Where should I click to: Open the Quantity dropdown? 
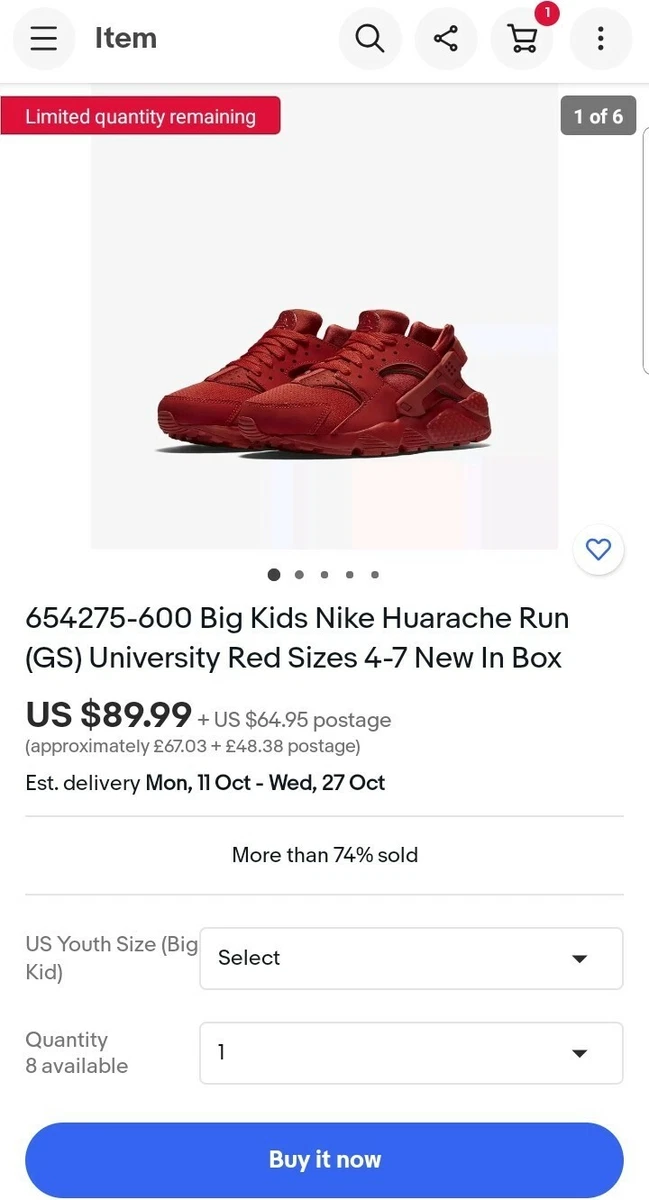(411, 1052)
